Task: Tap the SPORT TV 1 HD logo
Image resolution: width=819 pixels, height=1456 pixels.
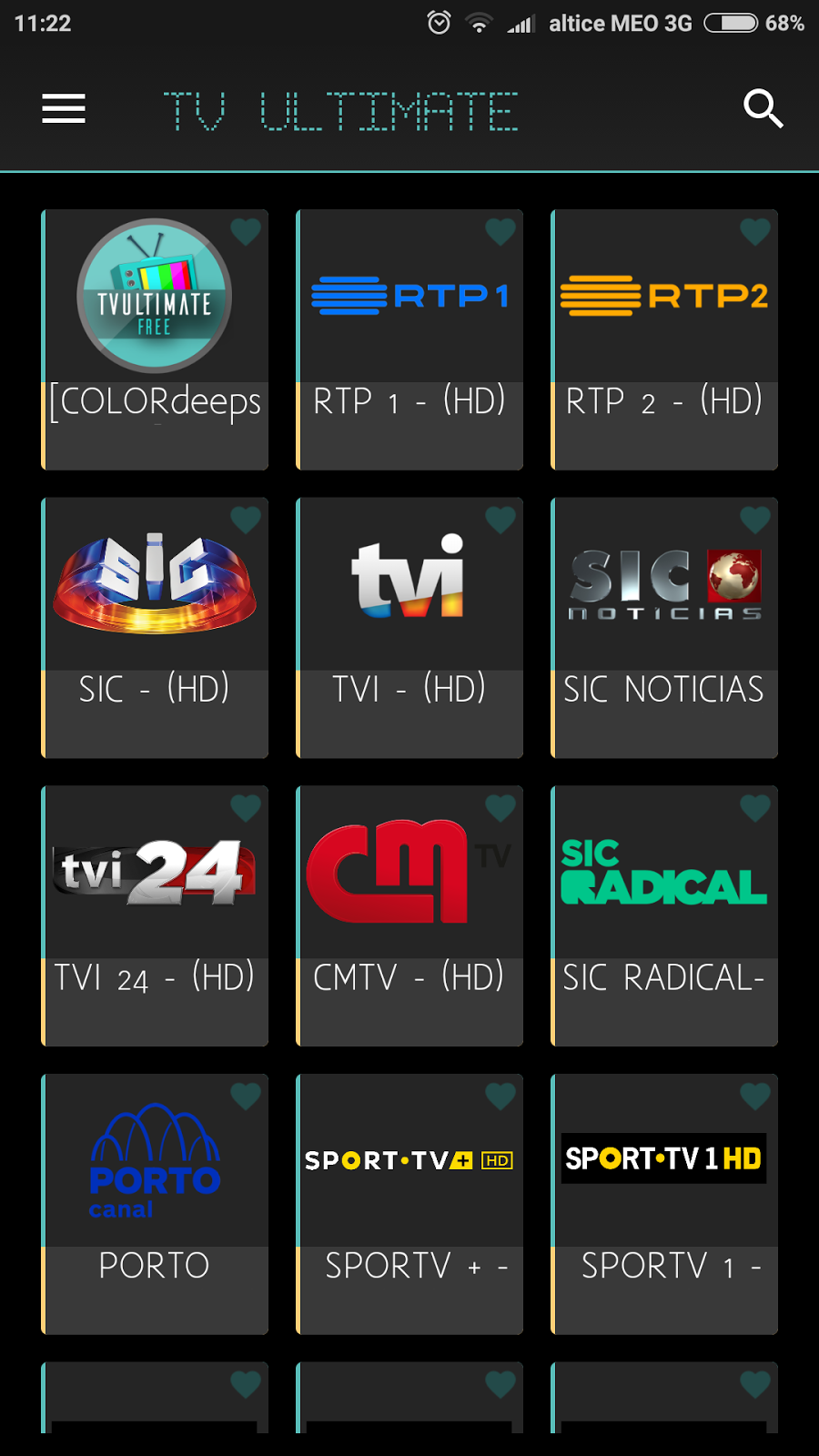Action: click(x=664, y=1158)
